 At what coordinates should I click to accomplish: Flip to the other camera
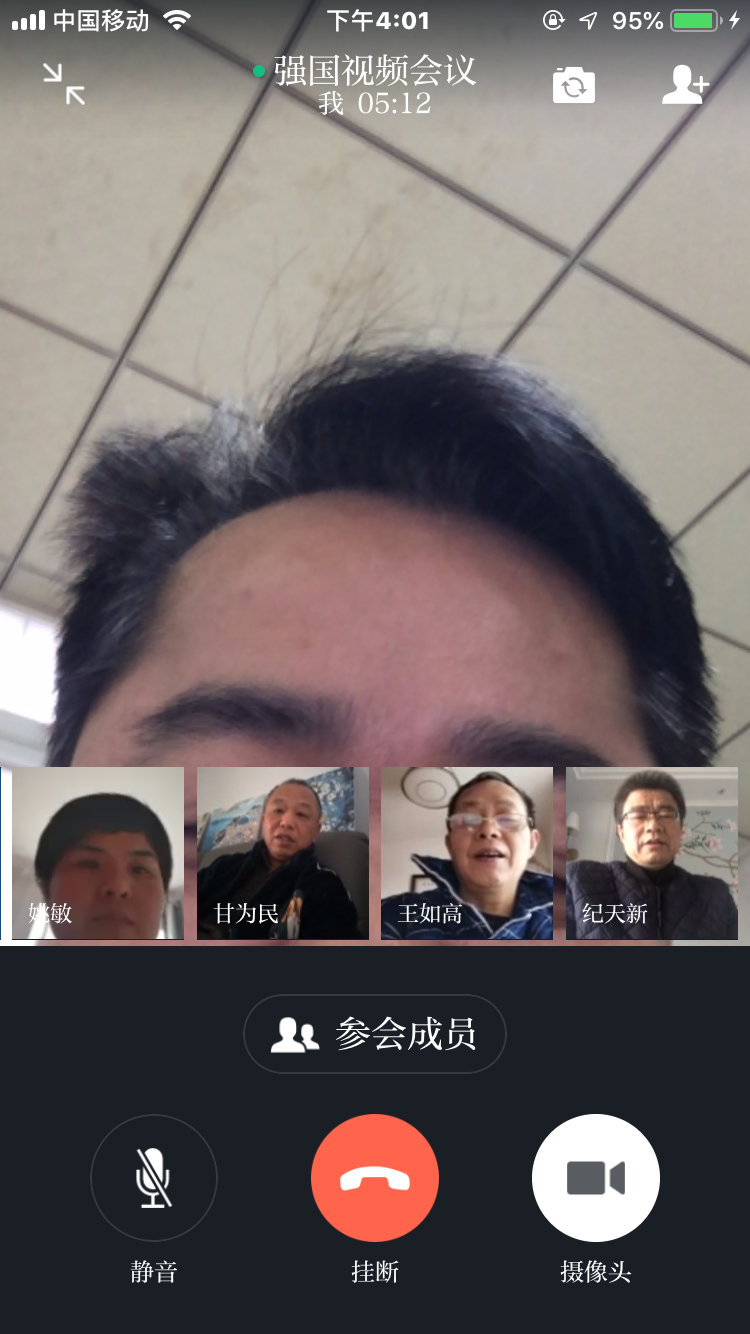(574, 85)
